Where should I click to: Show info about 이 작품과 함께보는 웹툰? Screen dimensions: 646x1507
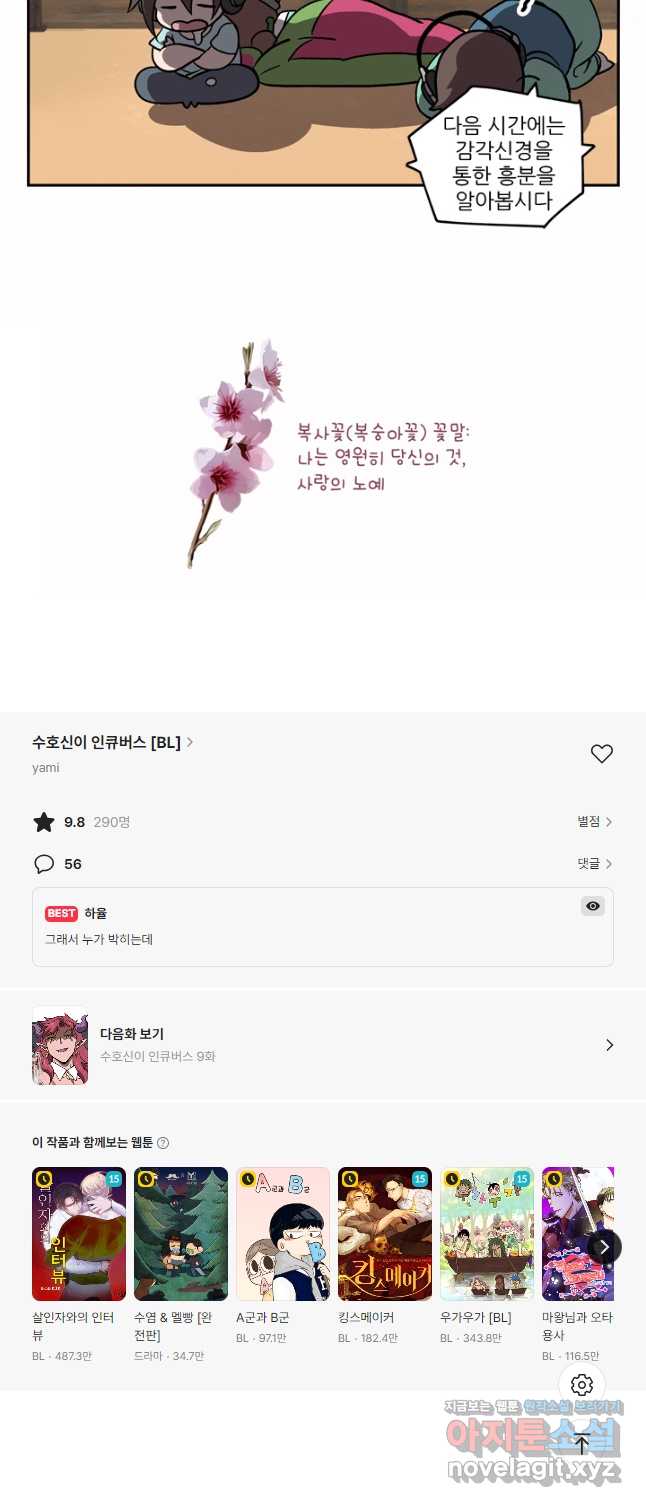click(163, 1143)
